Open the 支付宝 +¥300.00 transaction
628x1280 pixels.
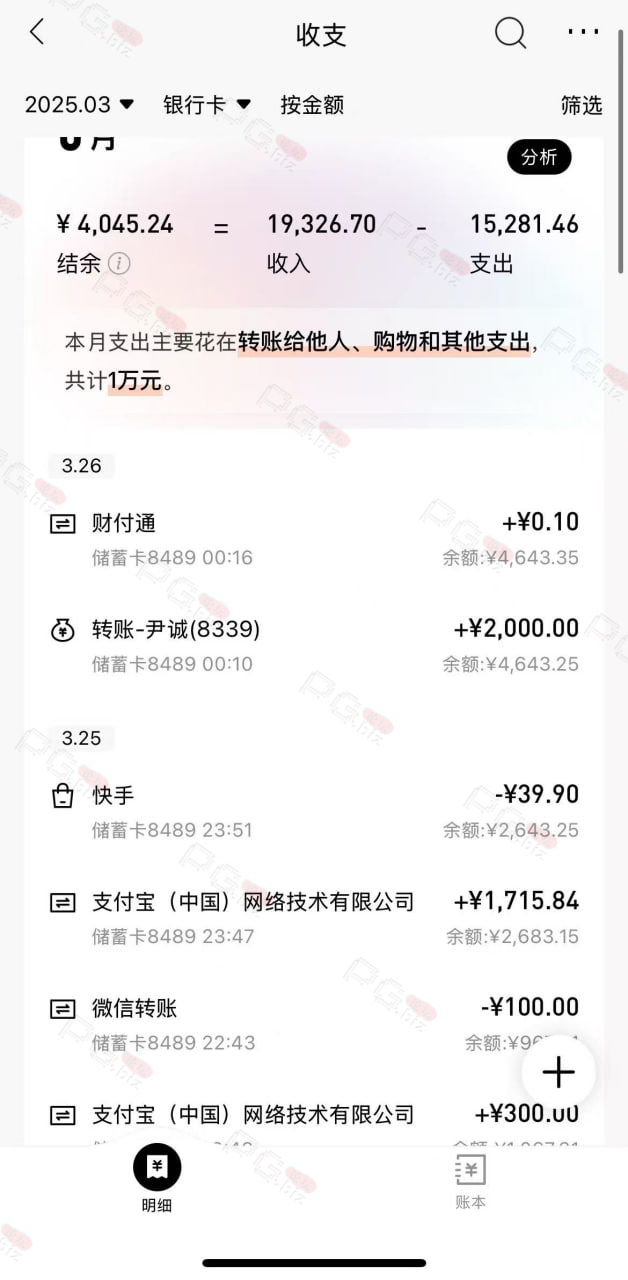point(314,1121)
